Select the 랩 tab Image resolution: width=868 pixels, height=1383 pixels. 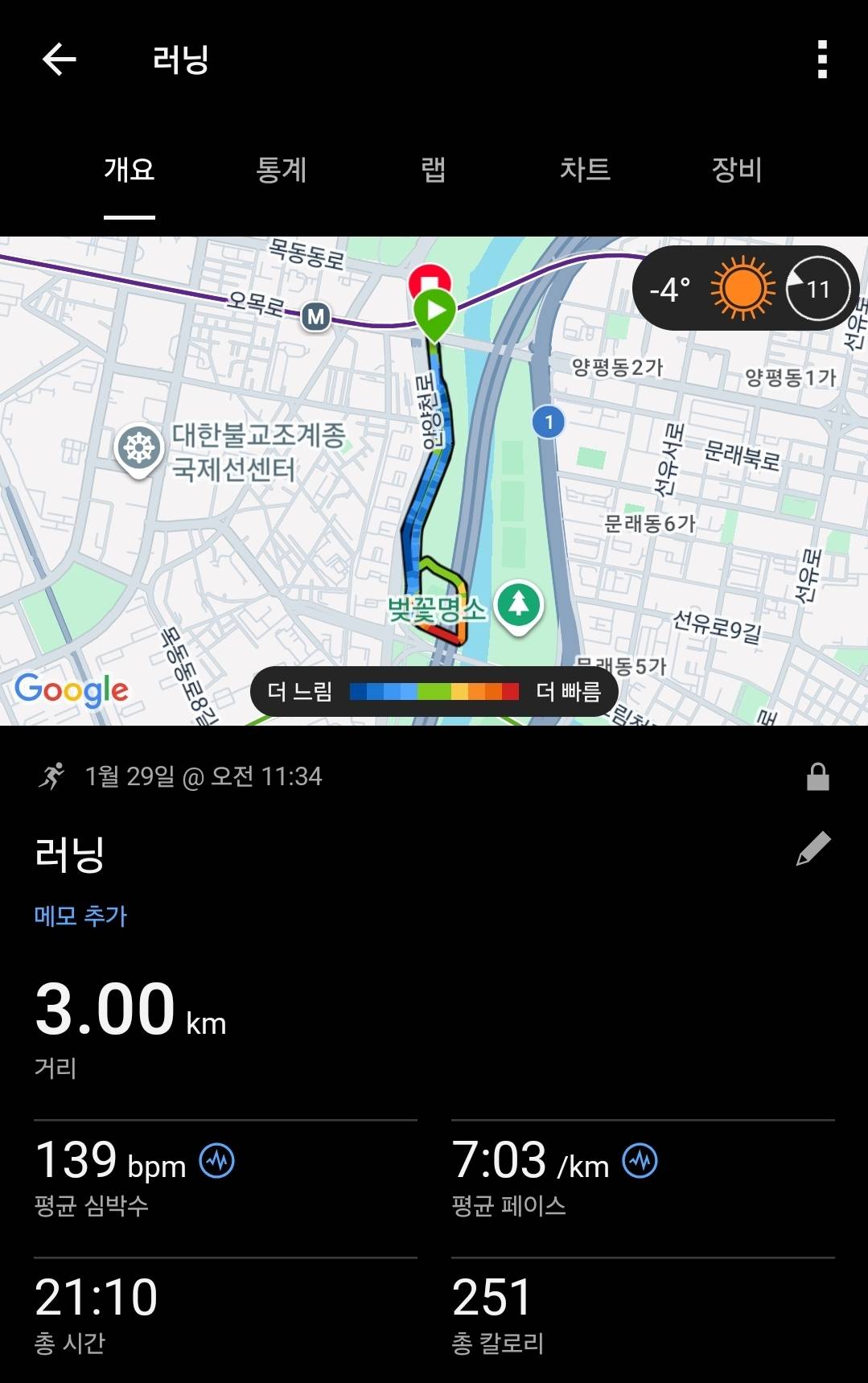(432, 171)
